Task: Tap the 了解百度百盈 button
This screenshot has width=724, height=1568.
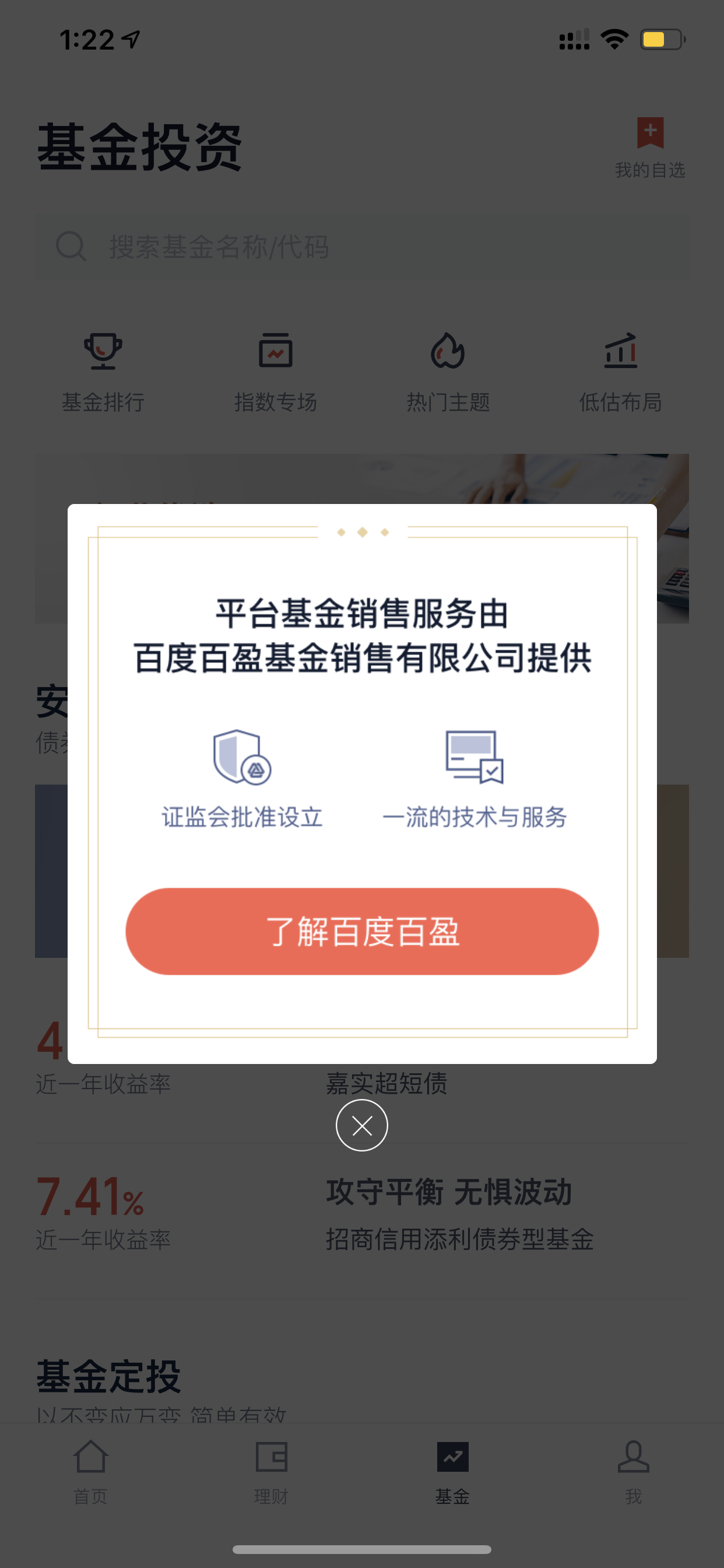Action: pyautogui.click(x=362, y=930)
